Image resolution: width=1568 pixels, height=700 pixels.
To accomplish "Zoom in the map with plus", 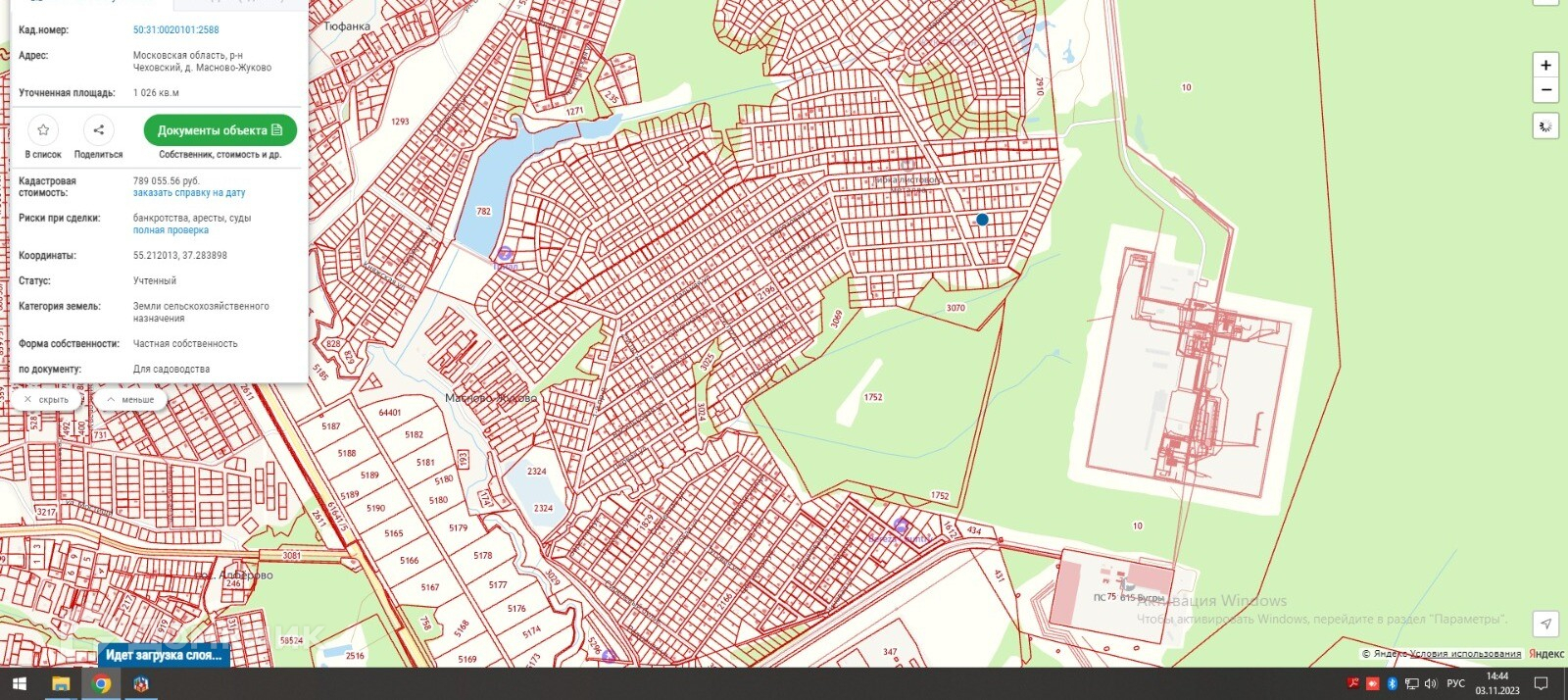I will pos(1545,65).
